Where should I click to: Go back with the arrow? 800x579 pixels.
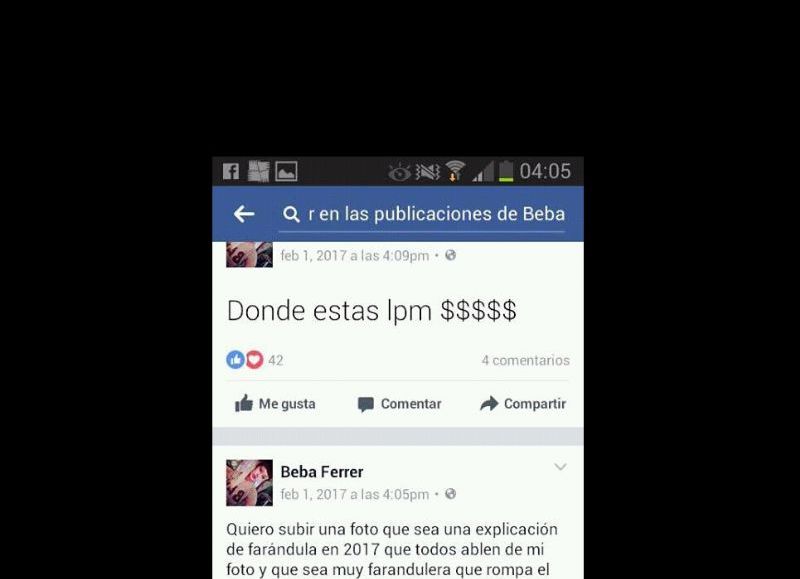244,214
